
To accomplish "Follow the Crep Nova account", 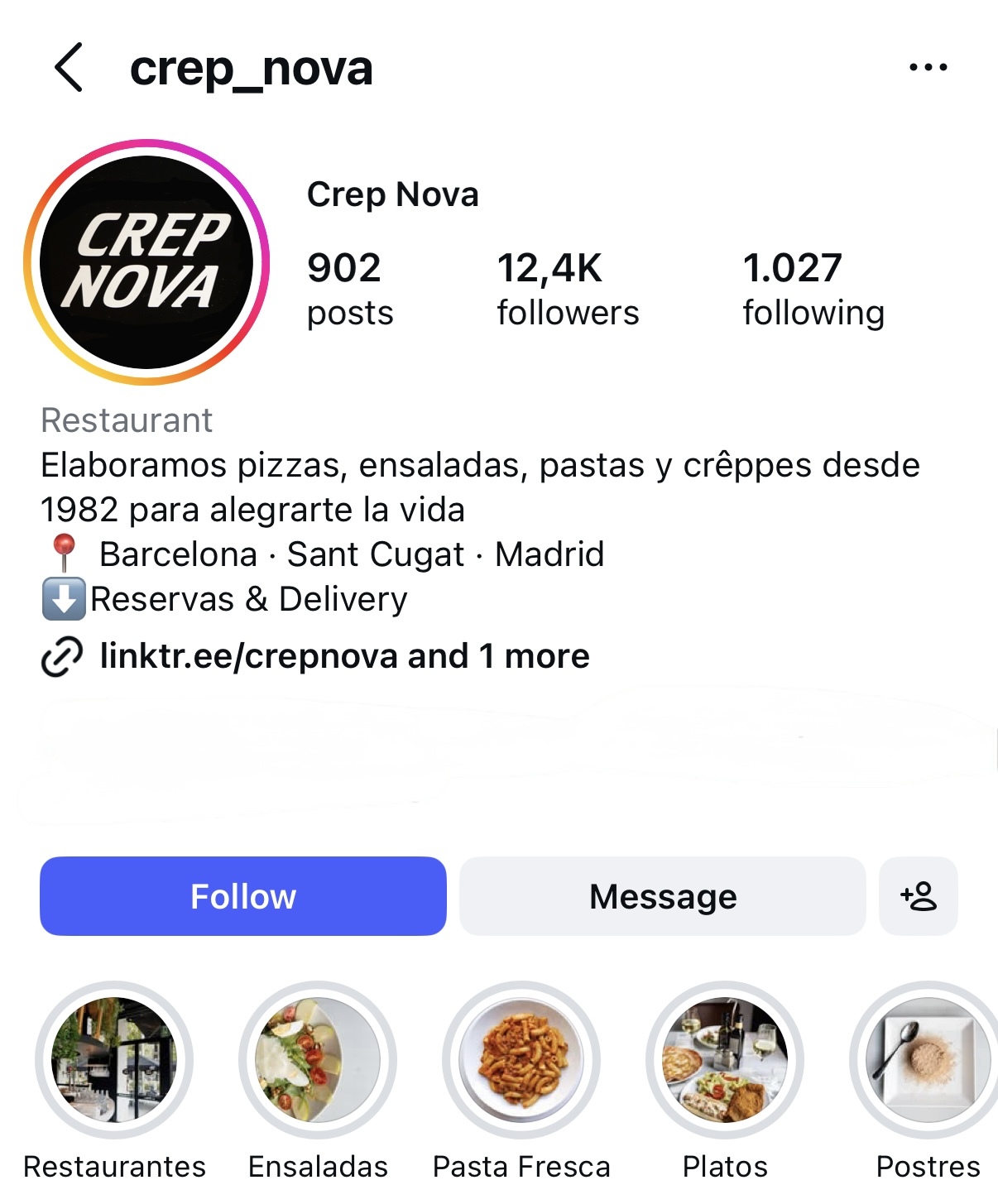I will tap(243, 896).
